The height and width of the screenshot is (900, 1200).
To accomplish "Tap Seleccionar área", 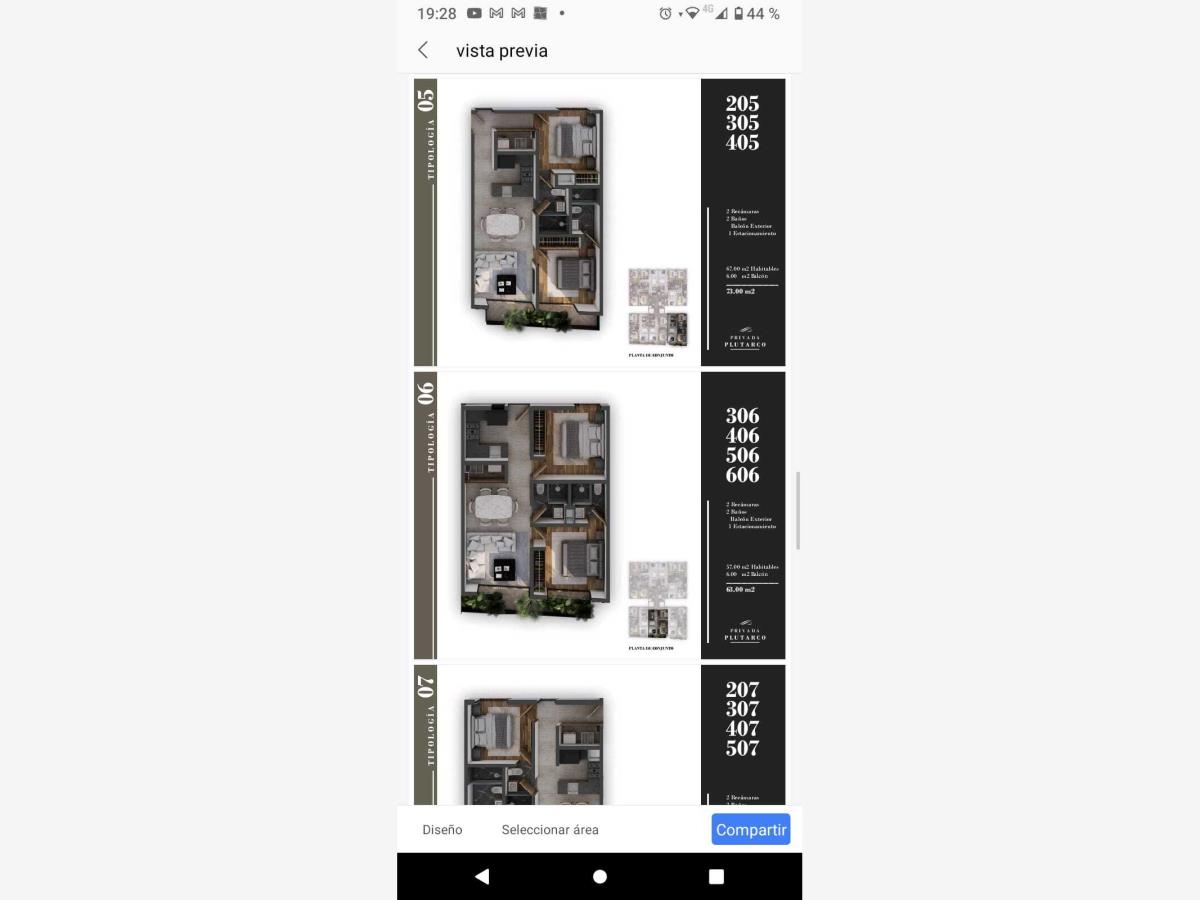I will (550, 829).
